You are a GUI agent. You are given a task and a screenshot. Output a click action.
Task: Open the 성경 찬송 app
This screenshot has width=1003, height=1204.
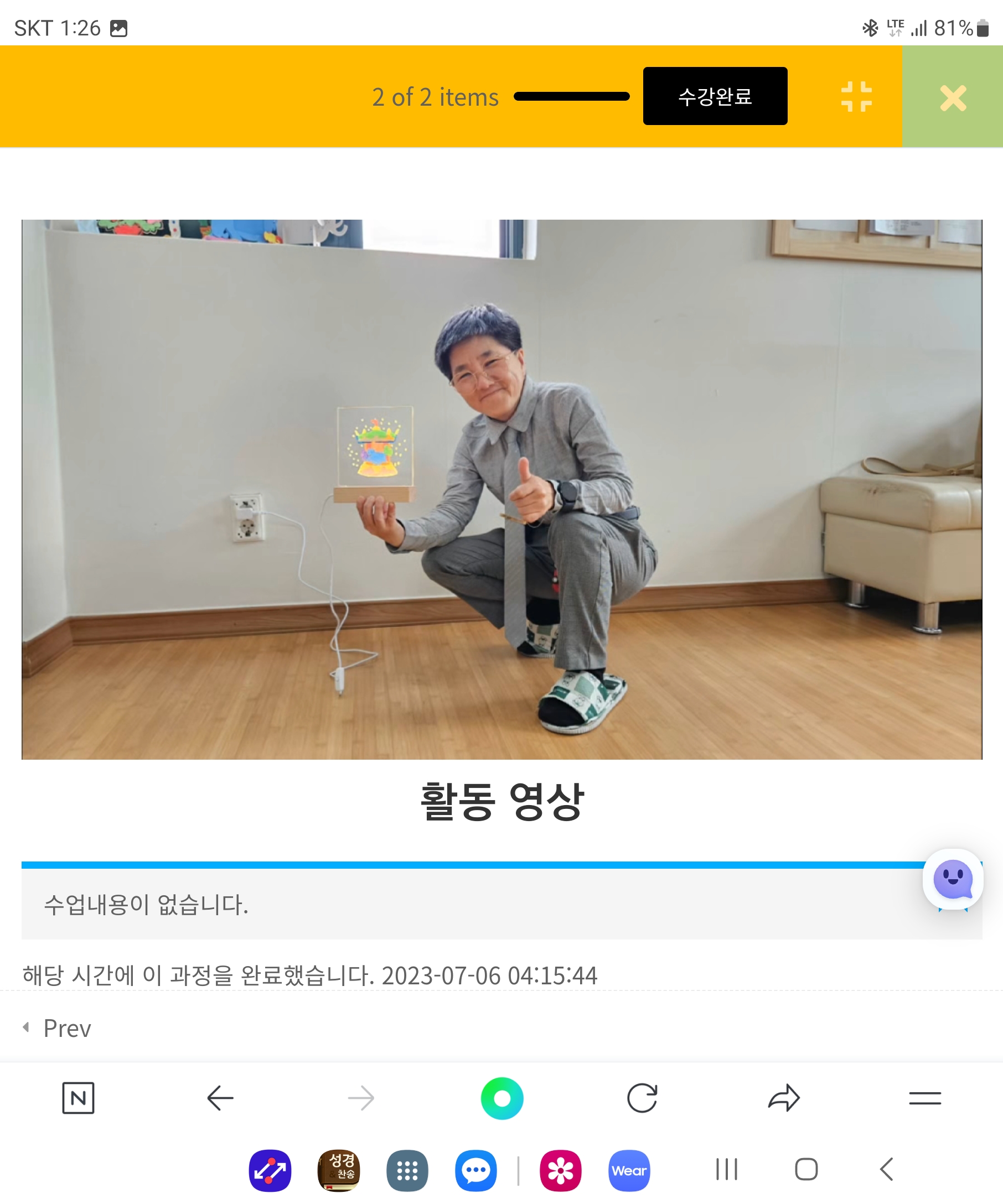click(338, 1170)
